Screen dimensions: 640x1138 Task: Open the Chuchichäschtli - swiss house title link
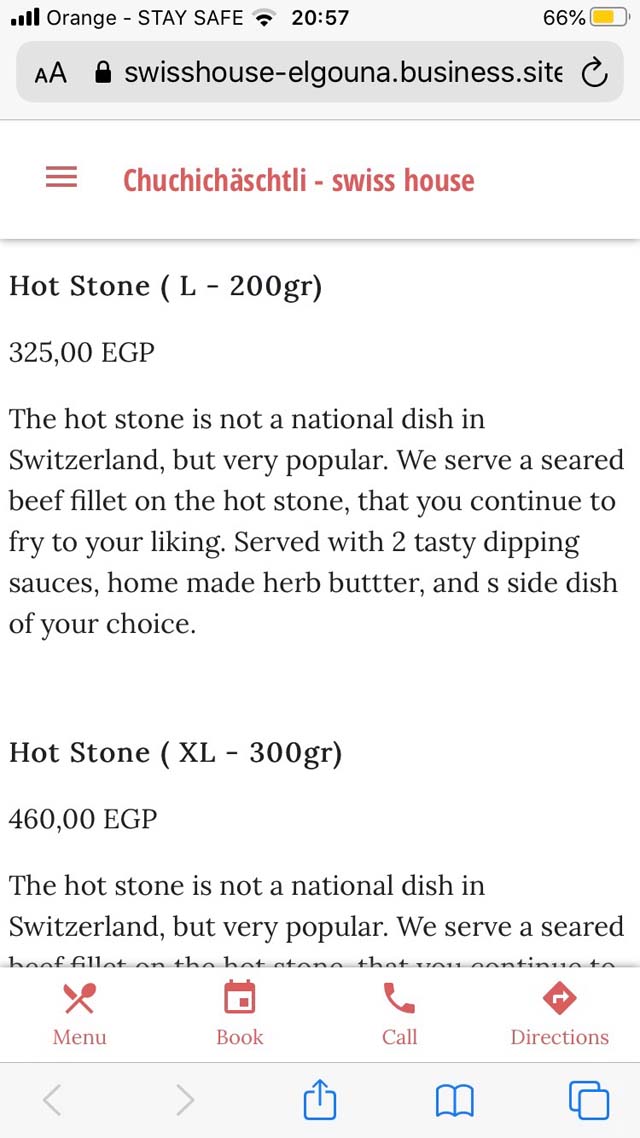click(x=298, y=180)
